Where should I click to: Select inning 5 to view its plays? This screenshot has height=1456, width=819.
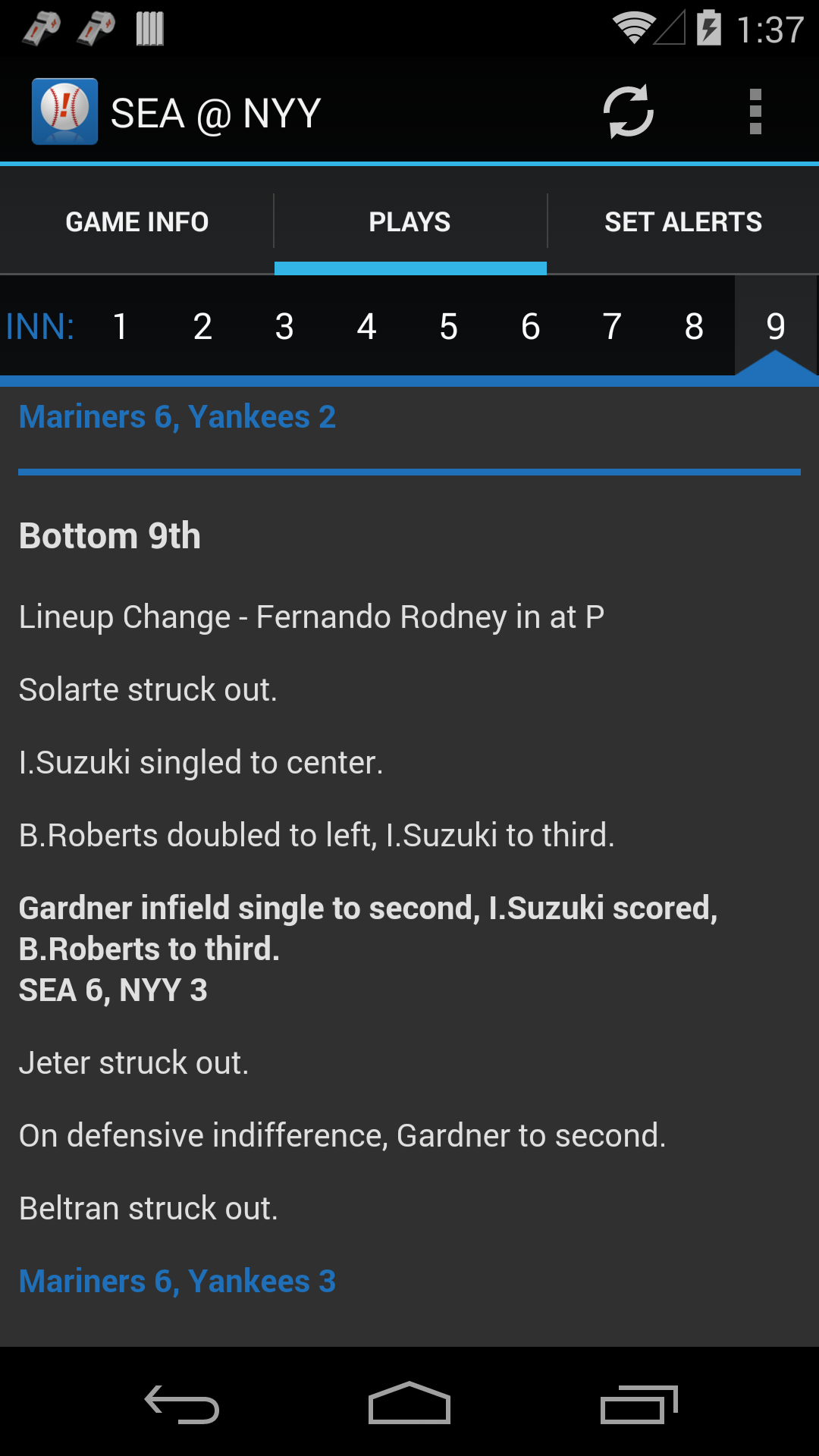point(448,326)
